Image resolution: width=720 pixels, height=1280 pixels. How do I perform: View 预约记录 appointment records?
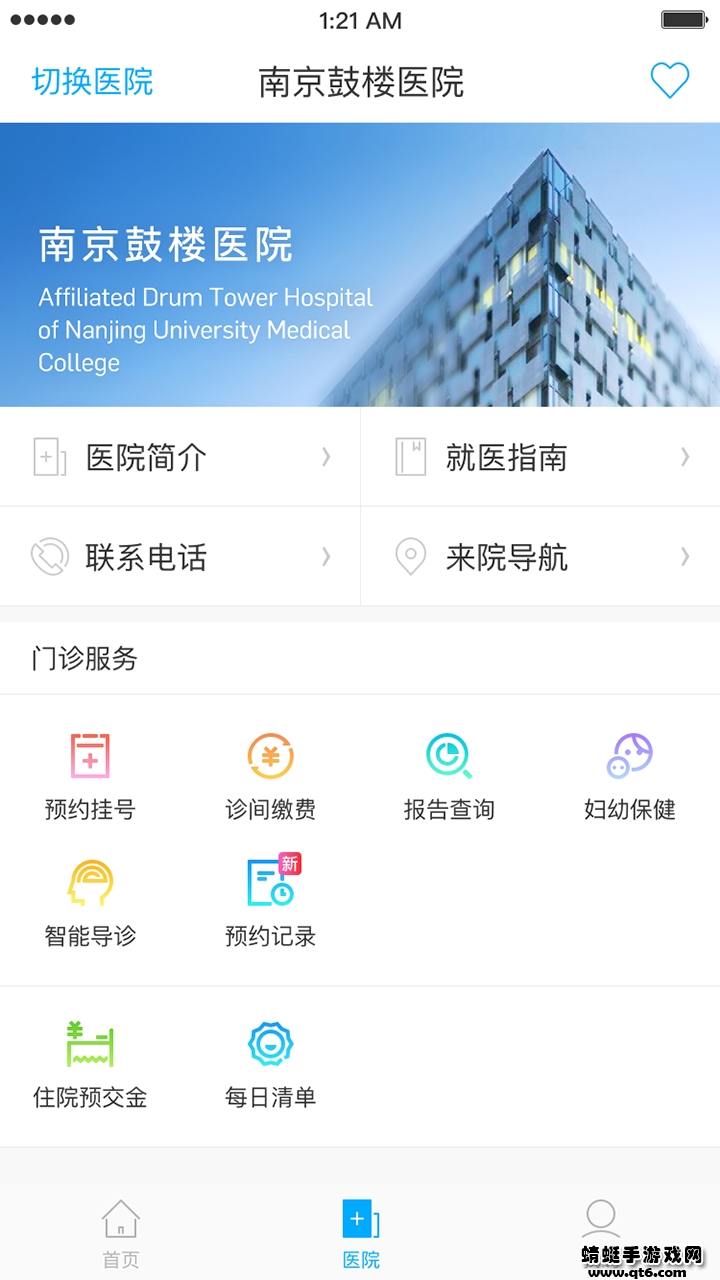click(x=270, y=901)
